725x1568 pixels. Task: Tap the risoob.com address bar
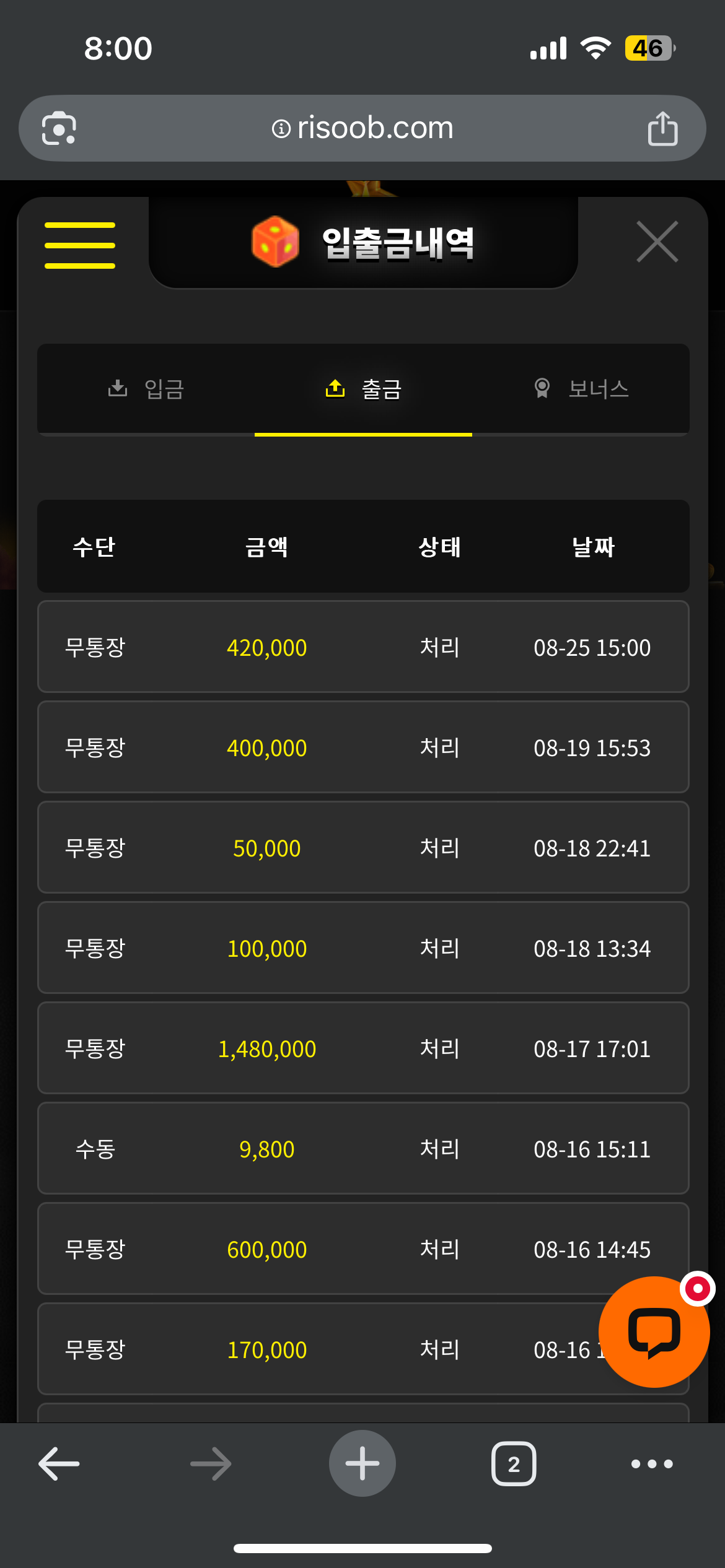[362, 128]
